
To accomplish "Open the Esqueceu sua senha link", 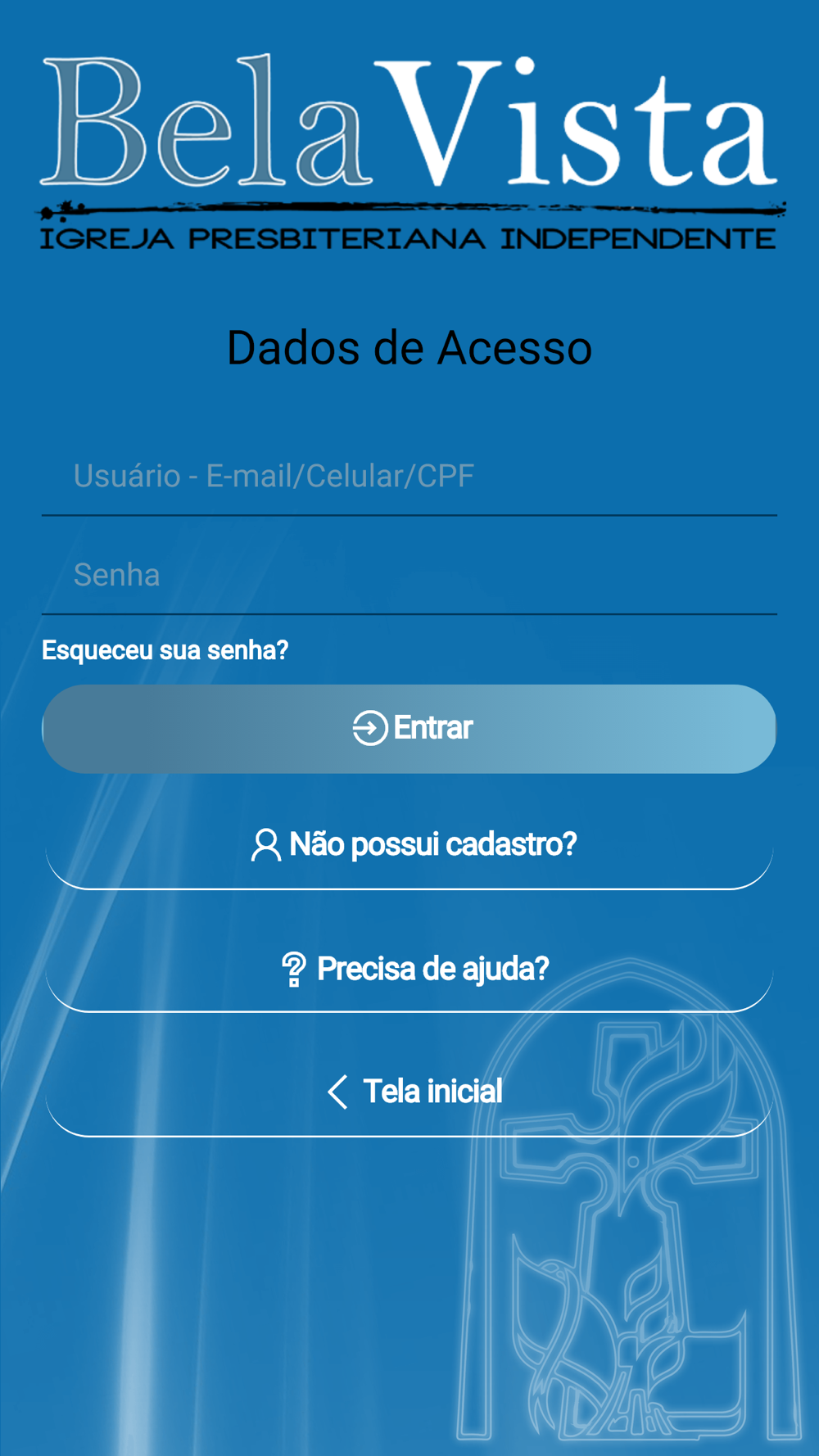I will click(x=165, y=650).
